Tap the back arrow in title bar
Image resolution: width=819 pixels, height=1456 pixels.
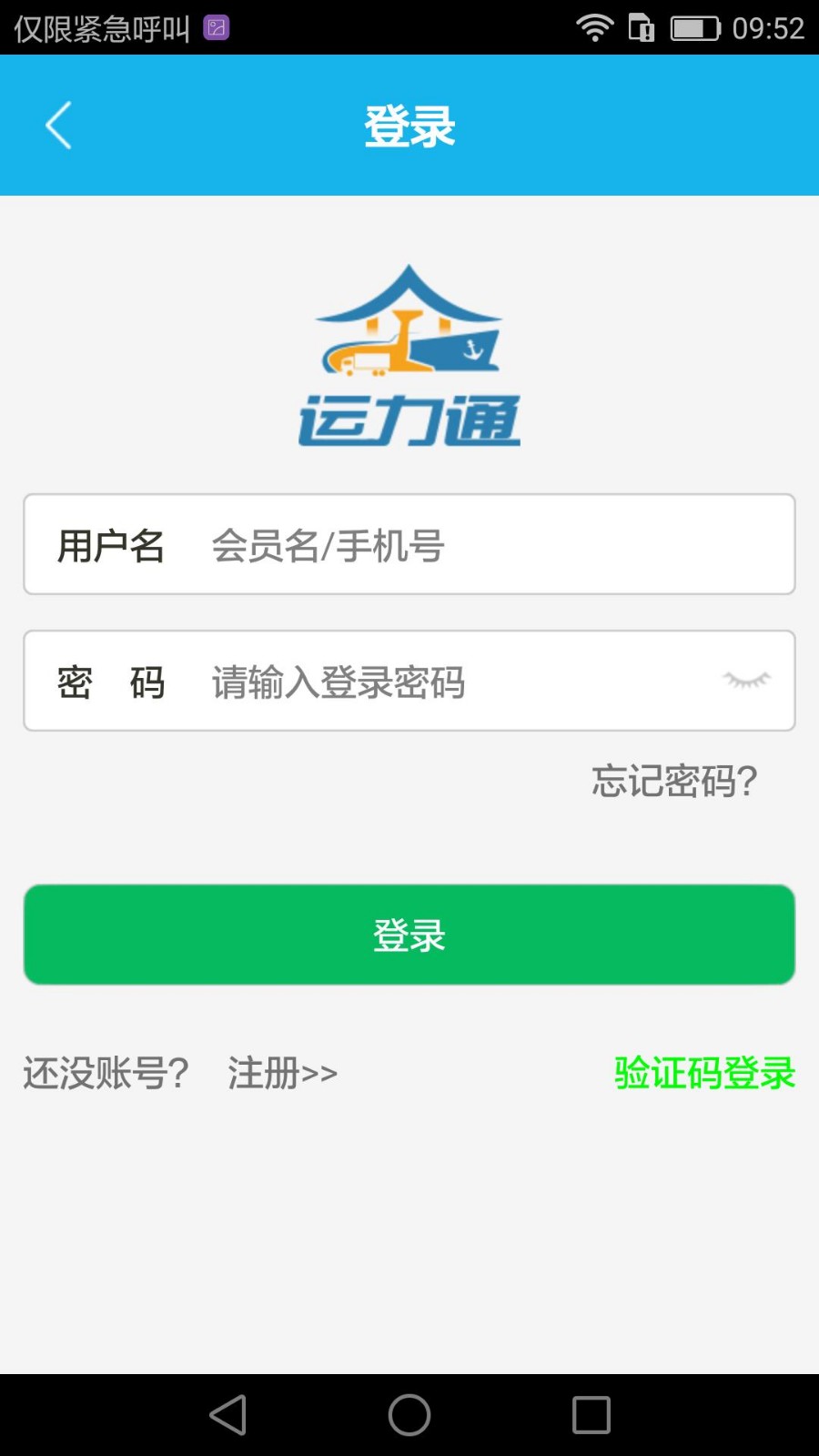click(58, 126)
